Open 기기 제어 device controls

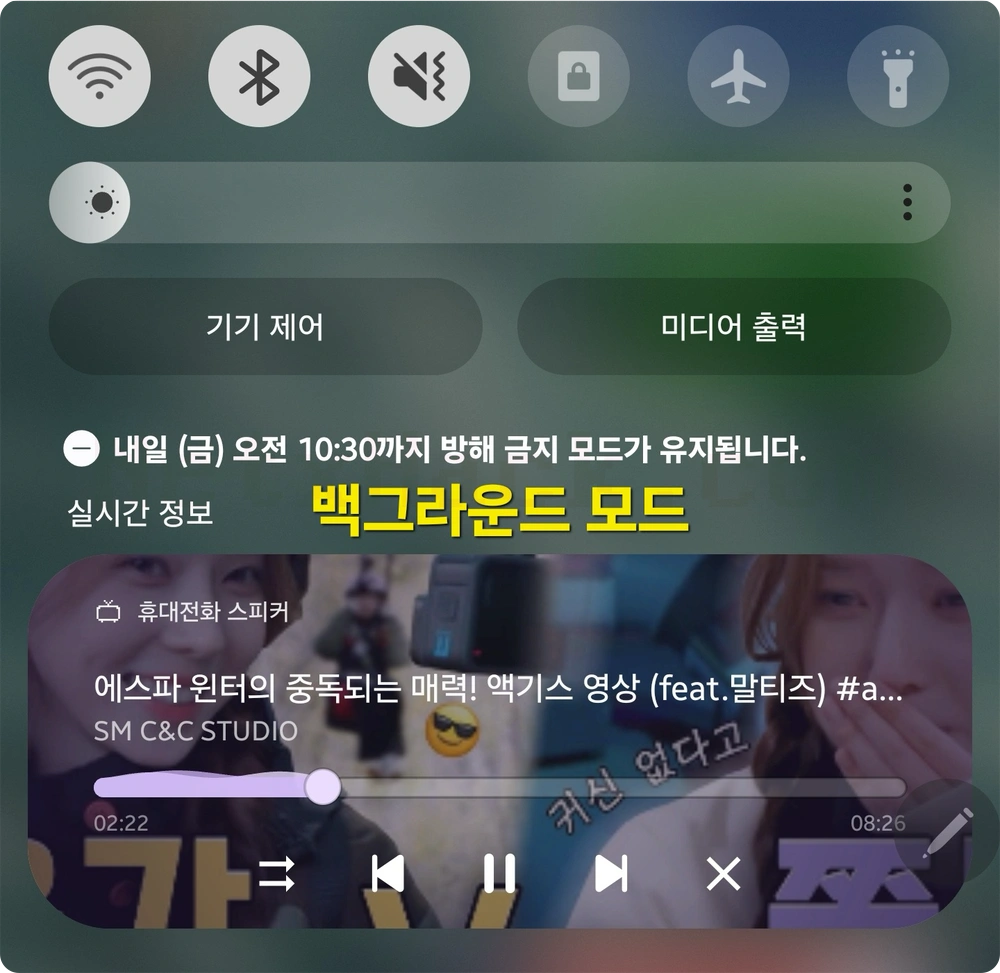(265, 326)
